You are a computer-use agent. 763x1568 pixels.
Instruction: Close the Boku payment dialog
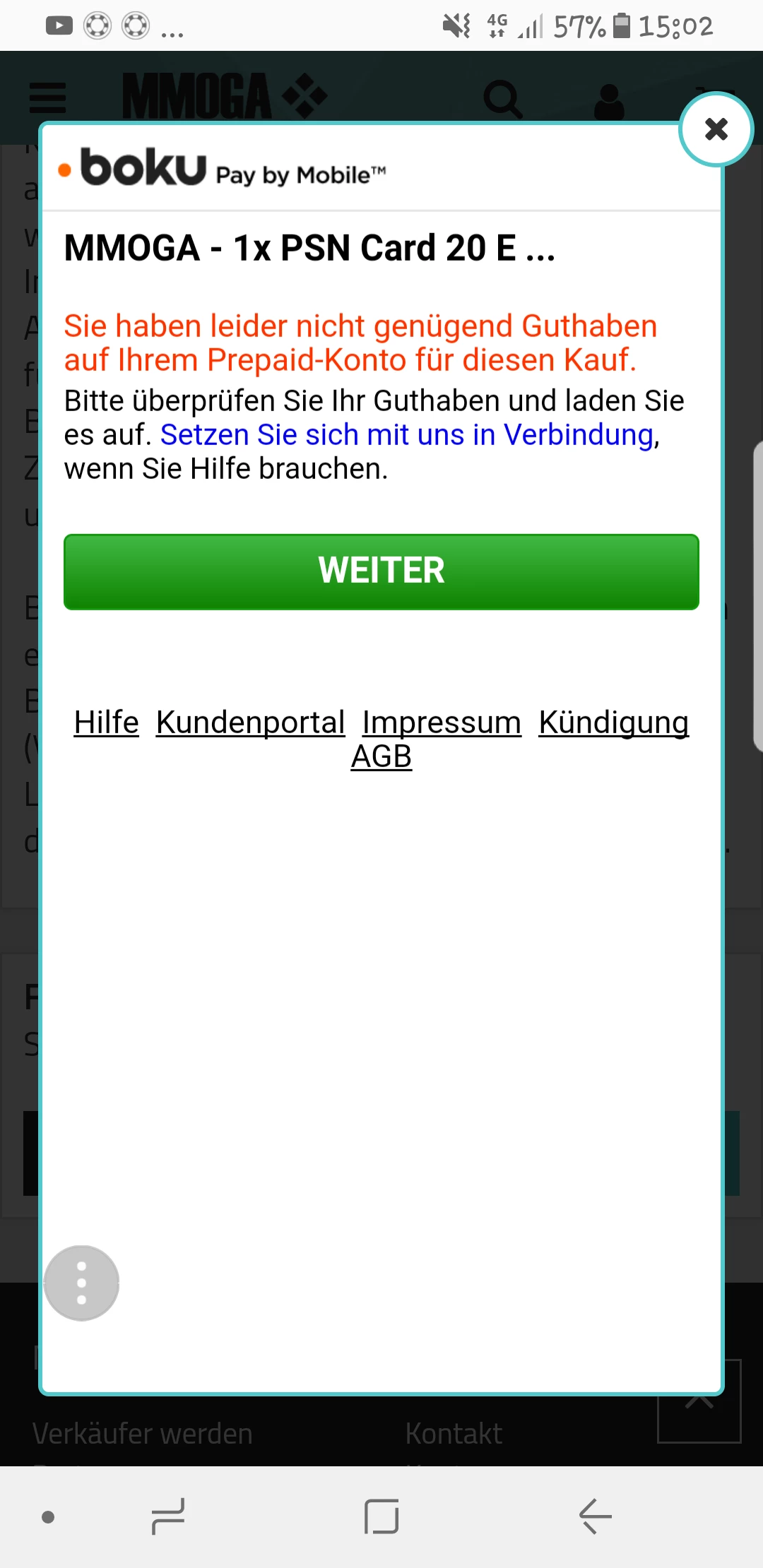tap(716, 129)
